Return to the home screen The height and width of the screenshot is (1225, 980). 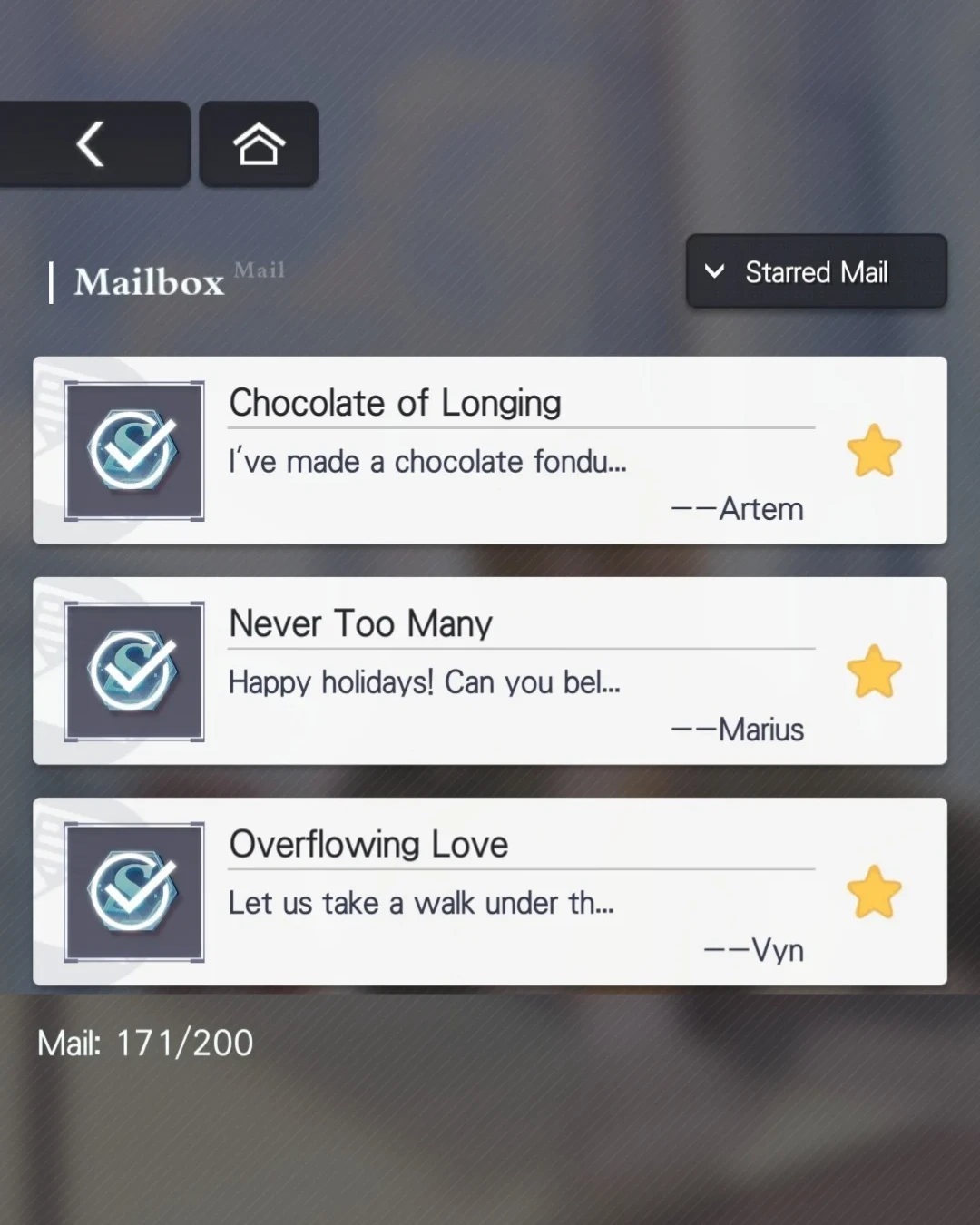[x=259, y=144]
